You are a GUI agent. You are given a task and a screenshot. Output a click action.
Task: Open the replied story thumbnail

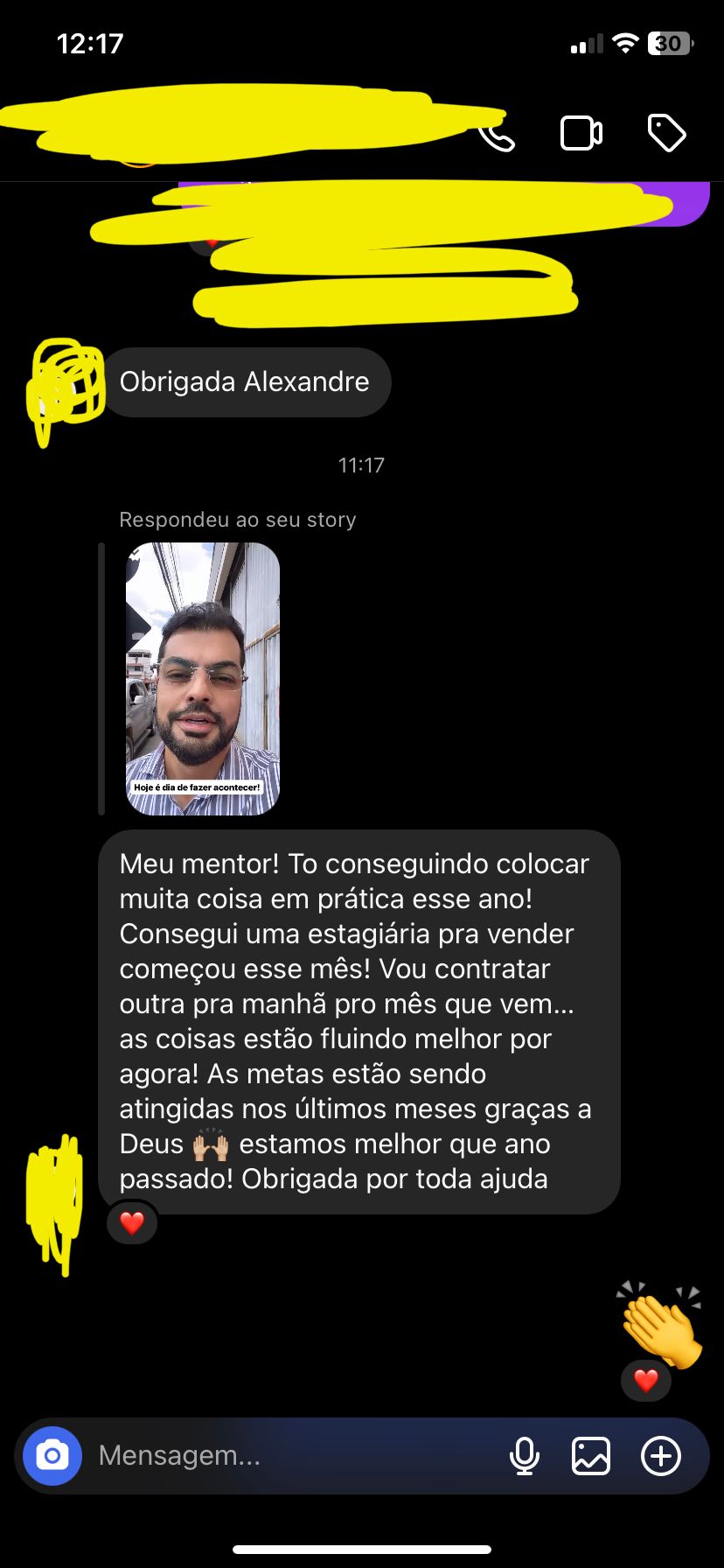point(203,679)
